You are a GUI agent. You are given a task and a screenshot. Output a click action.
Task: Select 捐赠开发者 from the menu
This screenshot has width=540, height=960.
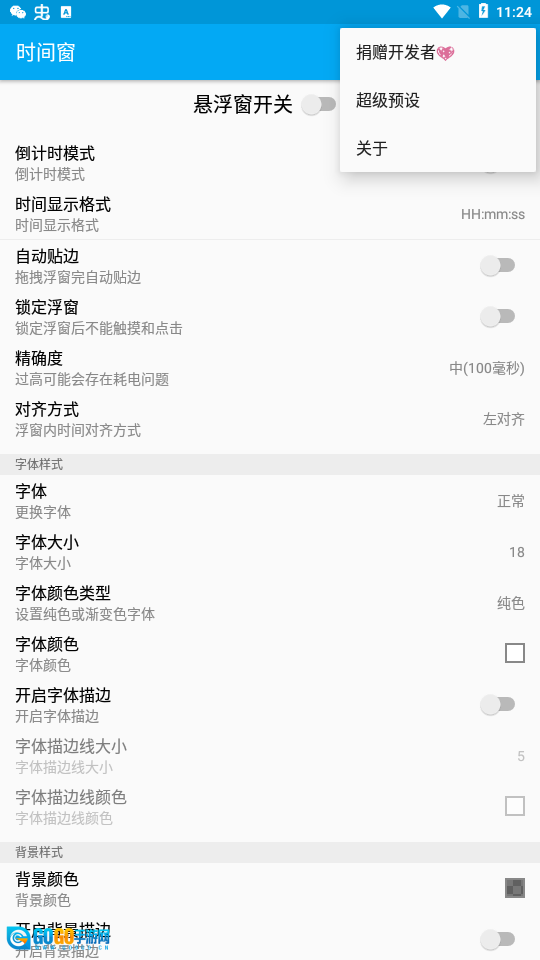(x=438, y=53)
